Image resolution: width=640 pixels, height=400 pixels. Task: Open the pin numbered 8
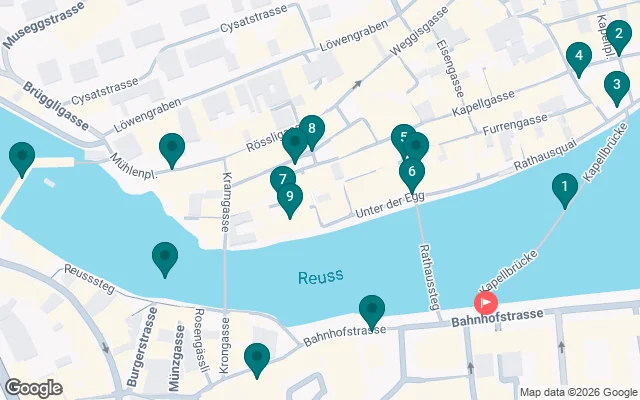click(x=312, y=130)
